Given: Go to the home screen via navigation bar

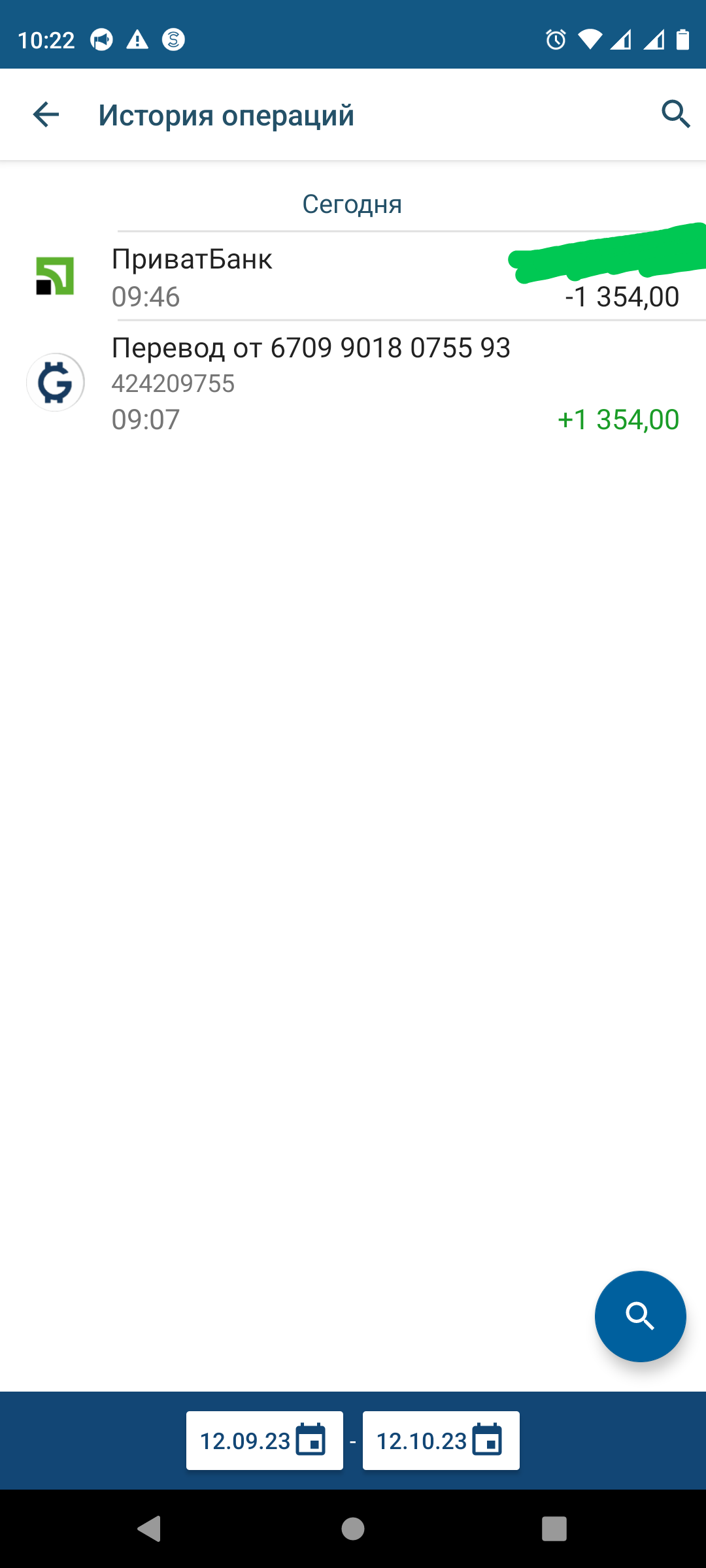Looking at the screenshot, I should 353,1529.
